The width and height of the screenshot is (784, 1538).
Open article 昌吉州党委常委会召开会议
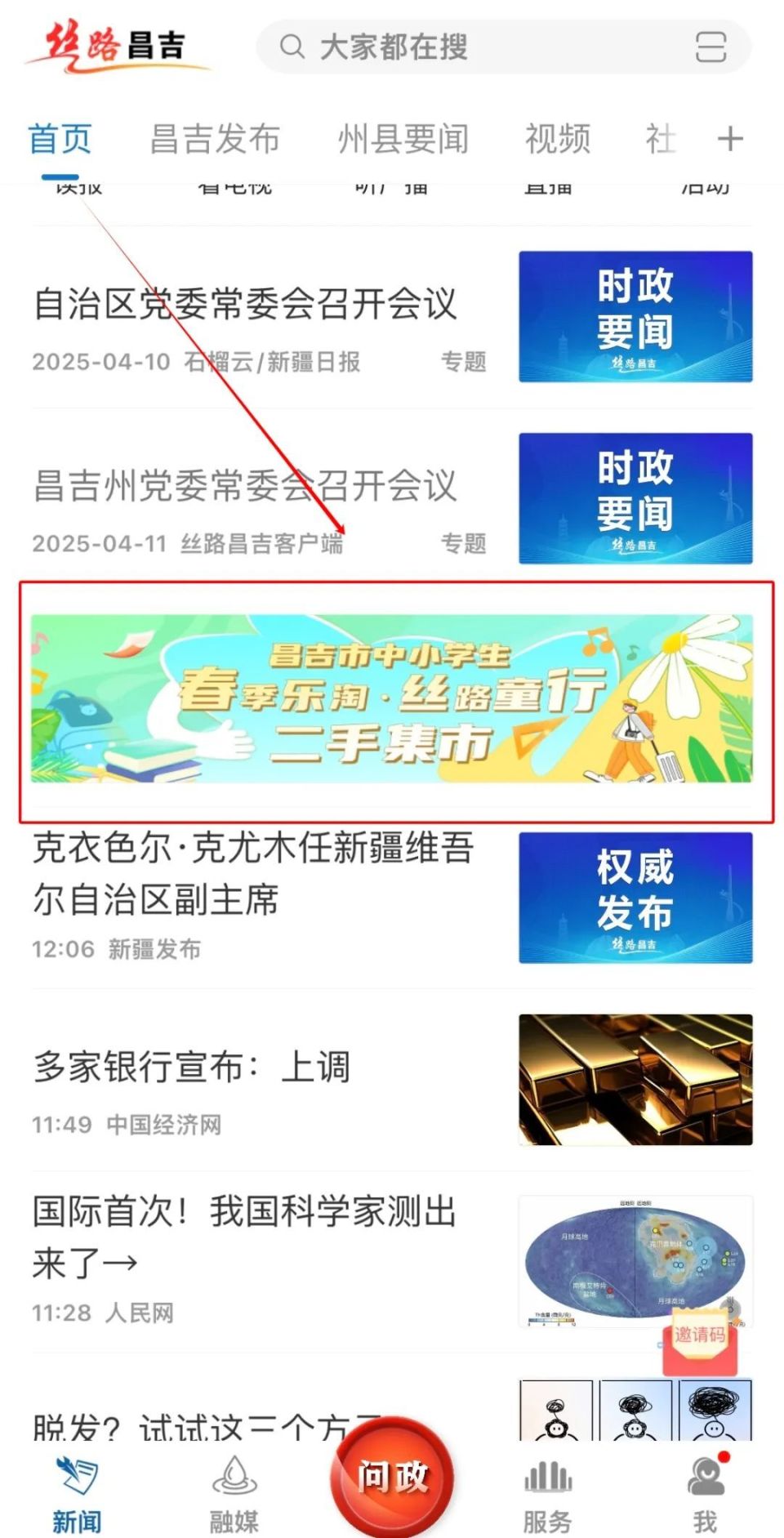[245, 486]
